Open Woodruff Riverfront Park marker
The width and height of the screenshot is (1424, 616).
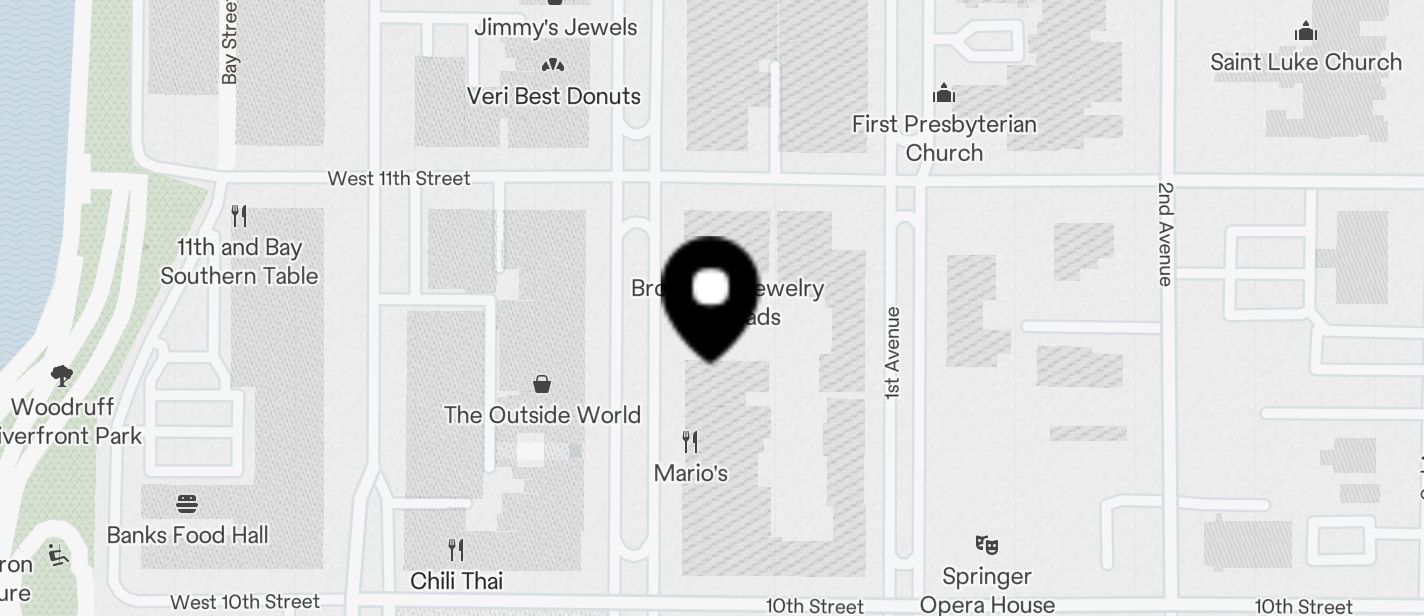point(62,376)
